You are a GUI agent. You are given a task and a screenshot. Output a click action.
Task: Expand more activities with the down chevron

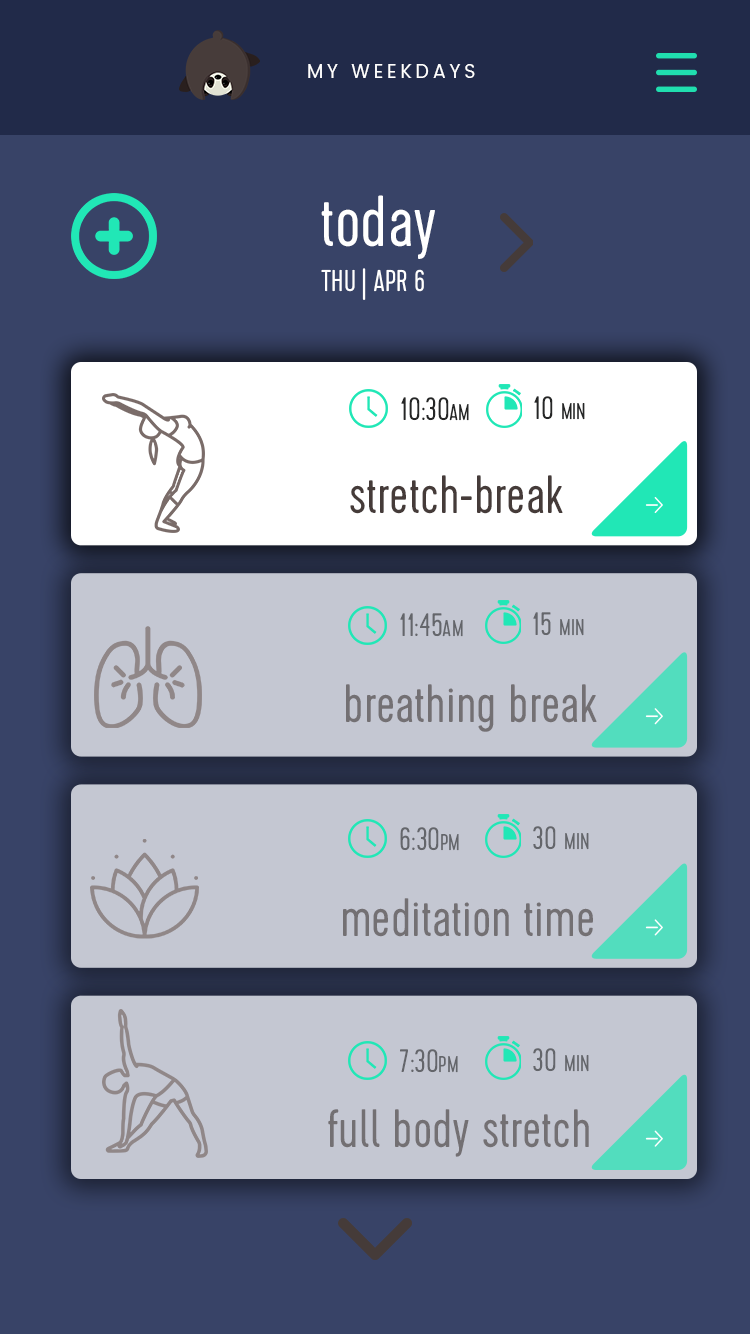coord(375,1239)
